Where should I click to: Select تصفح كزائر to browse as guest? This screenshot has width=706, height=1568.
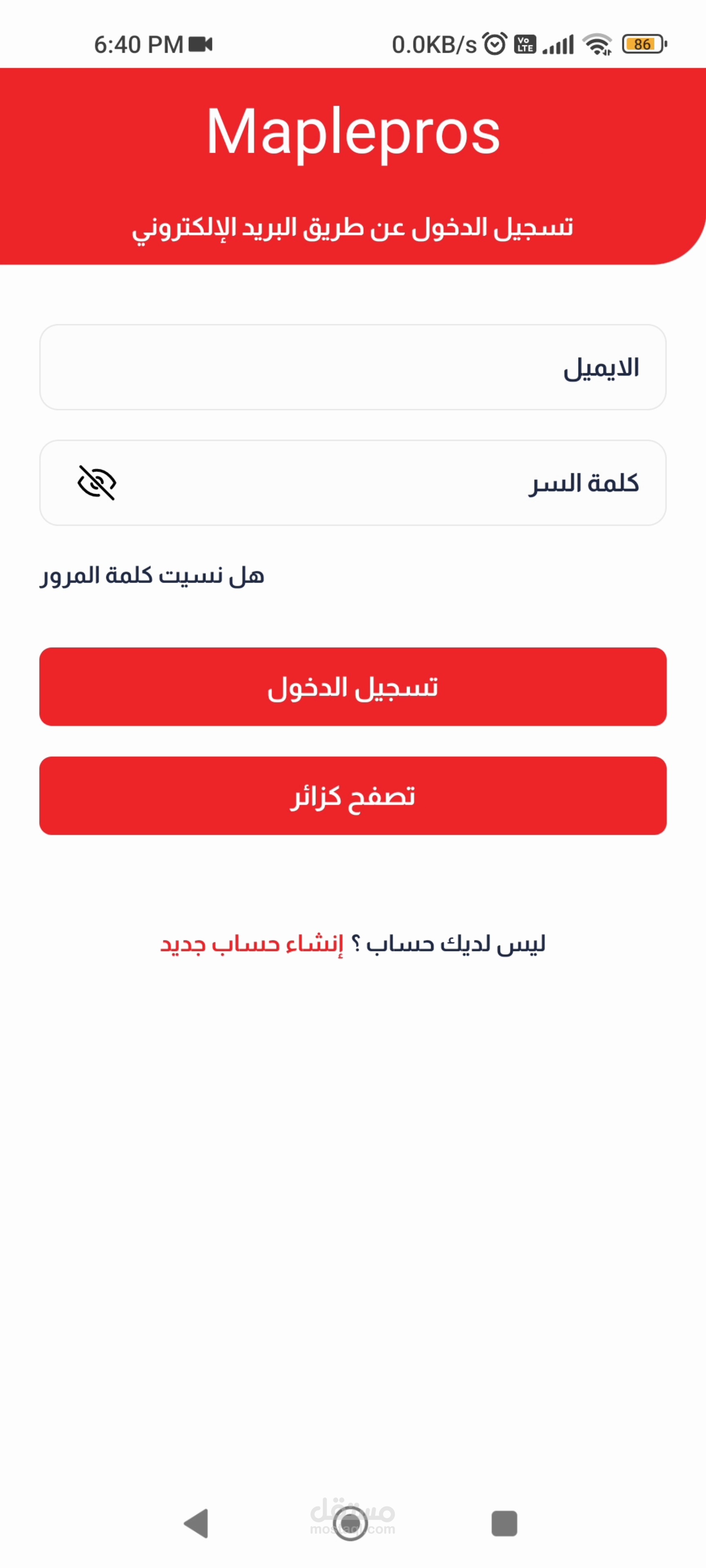tap(353, 795)
